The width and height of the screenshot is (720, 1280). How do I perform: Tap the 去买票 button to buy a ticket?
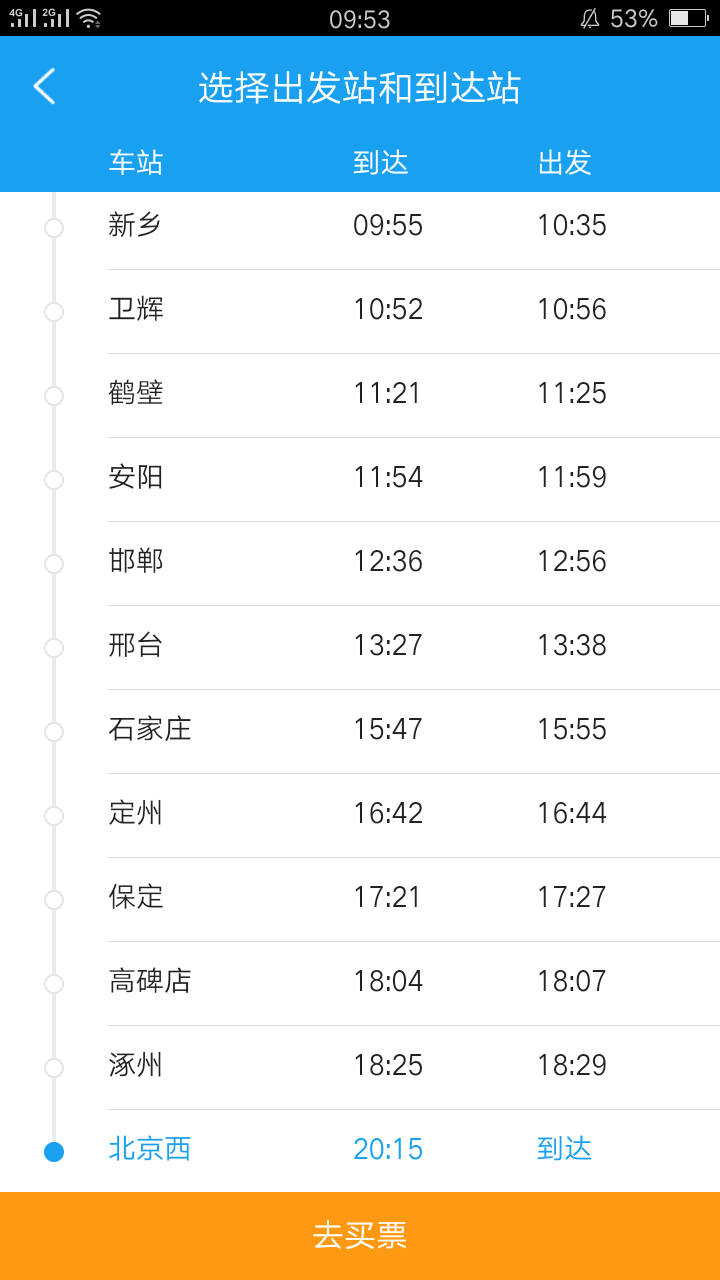point(360,1236)
